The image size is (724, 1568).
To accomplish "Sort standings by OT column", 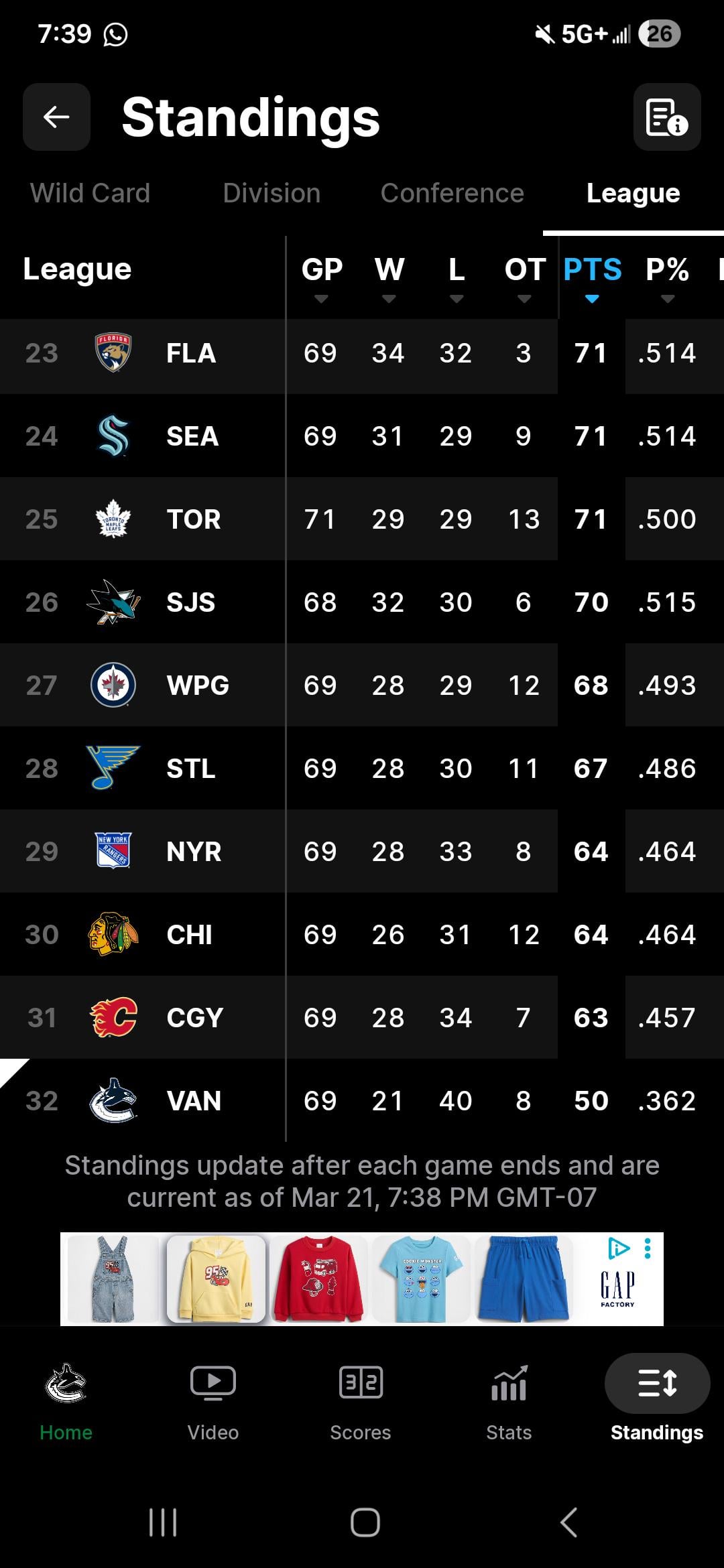I will coord(524,276).
